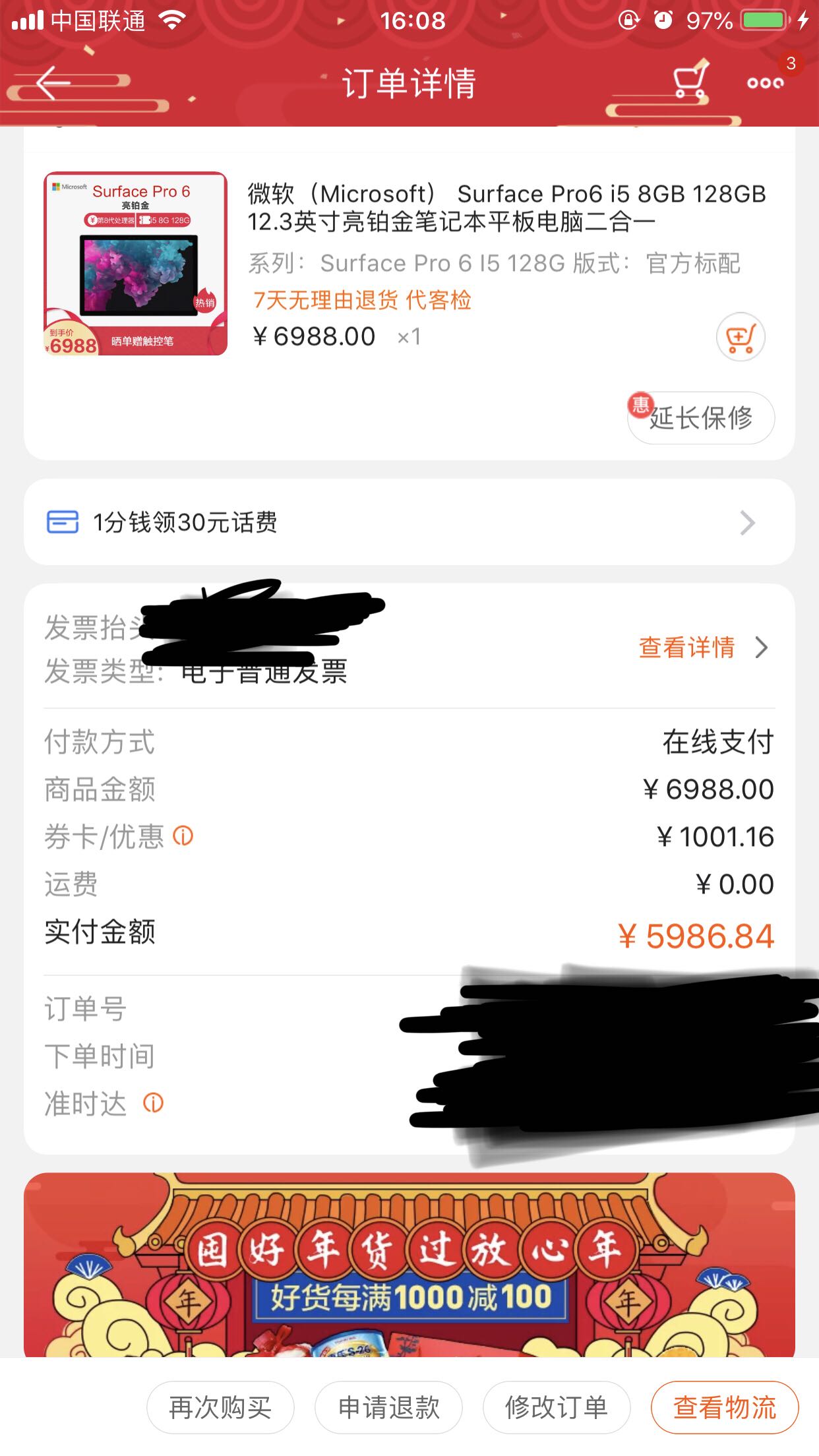Tap 再次购买 to buy again
Screen dimensions: 819x1456
pos(220,1407)
